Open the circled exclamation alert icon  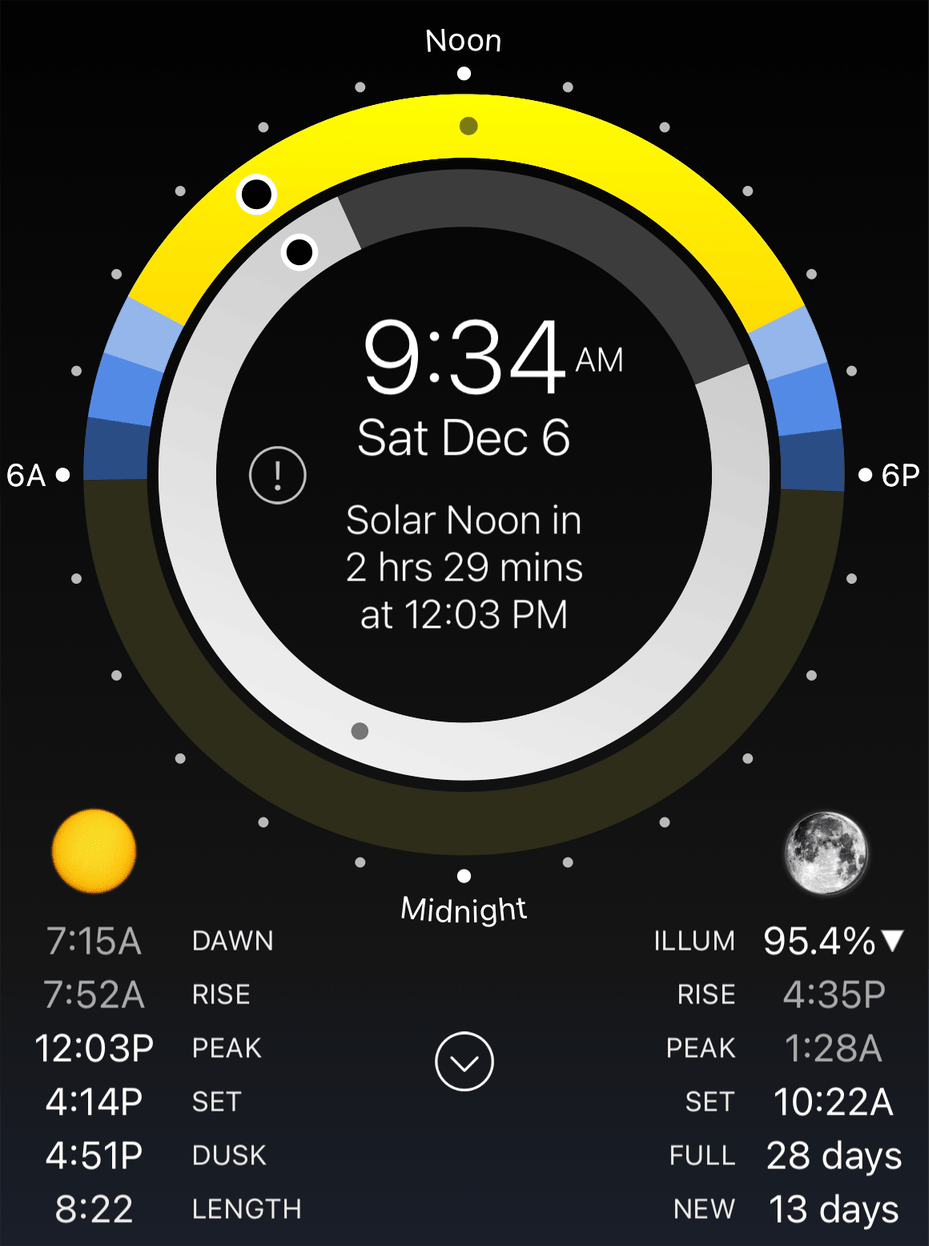[277, 475]
